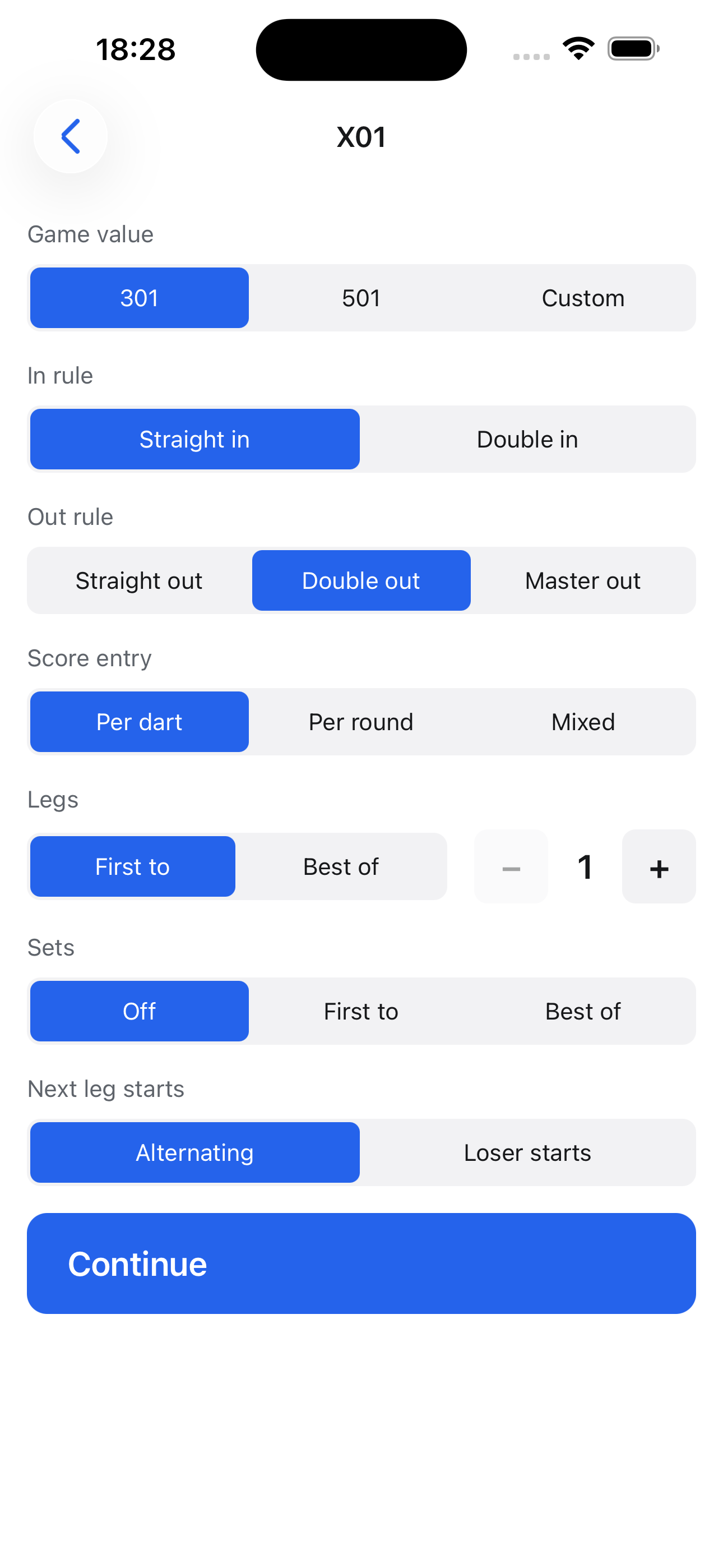This screenshot has width=723, height=1568.
Task: Select the 501 game value
Action: [361, 298]
